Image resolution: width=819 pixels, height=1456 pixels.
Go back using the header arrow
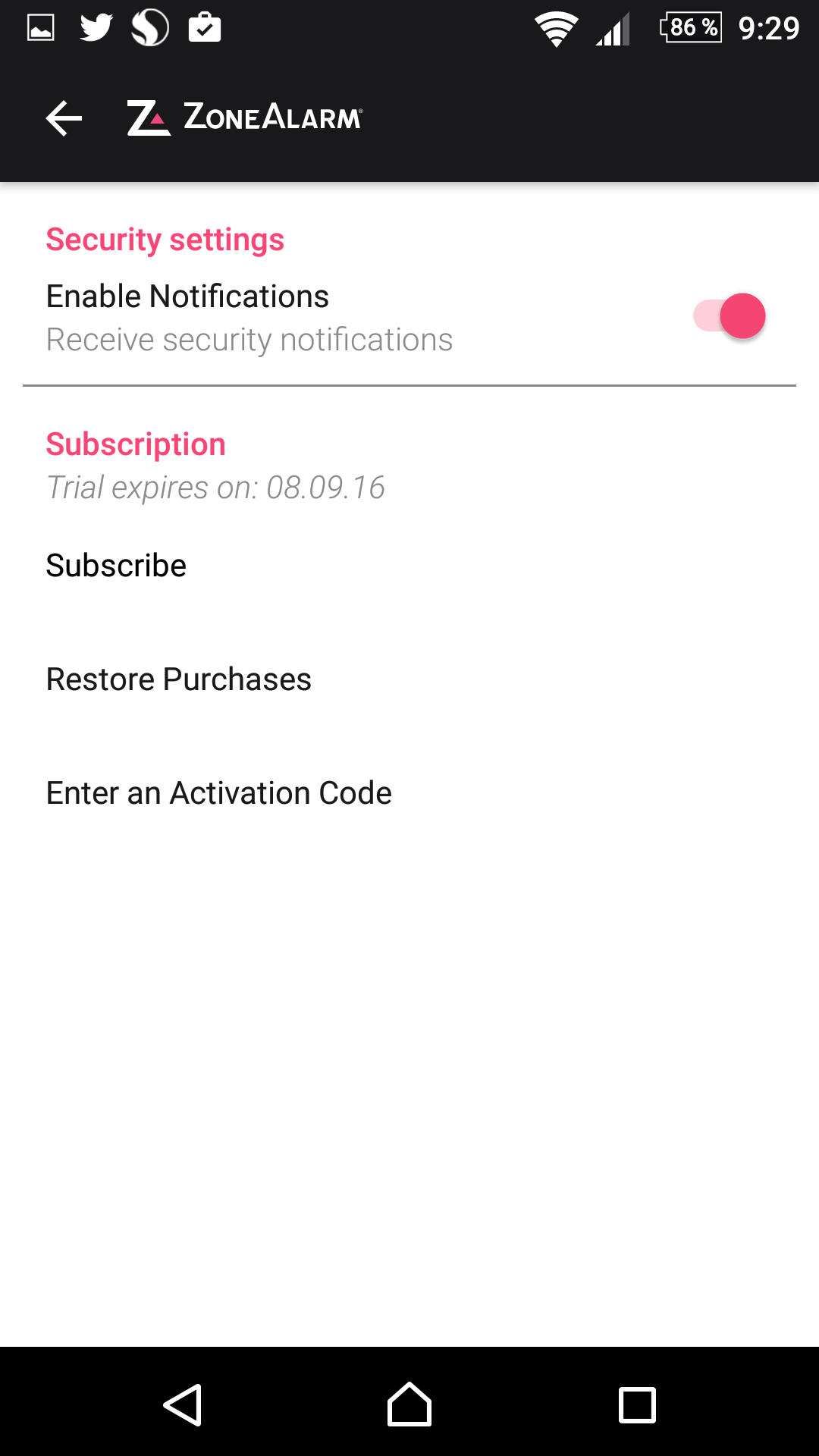click(64, 118)
